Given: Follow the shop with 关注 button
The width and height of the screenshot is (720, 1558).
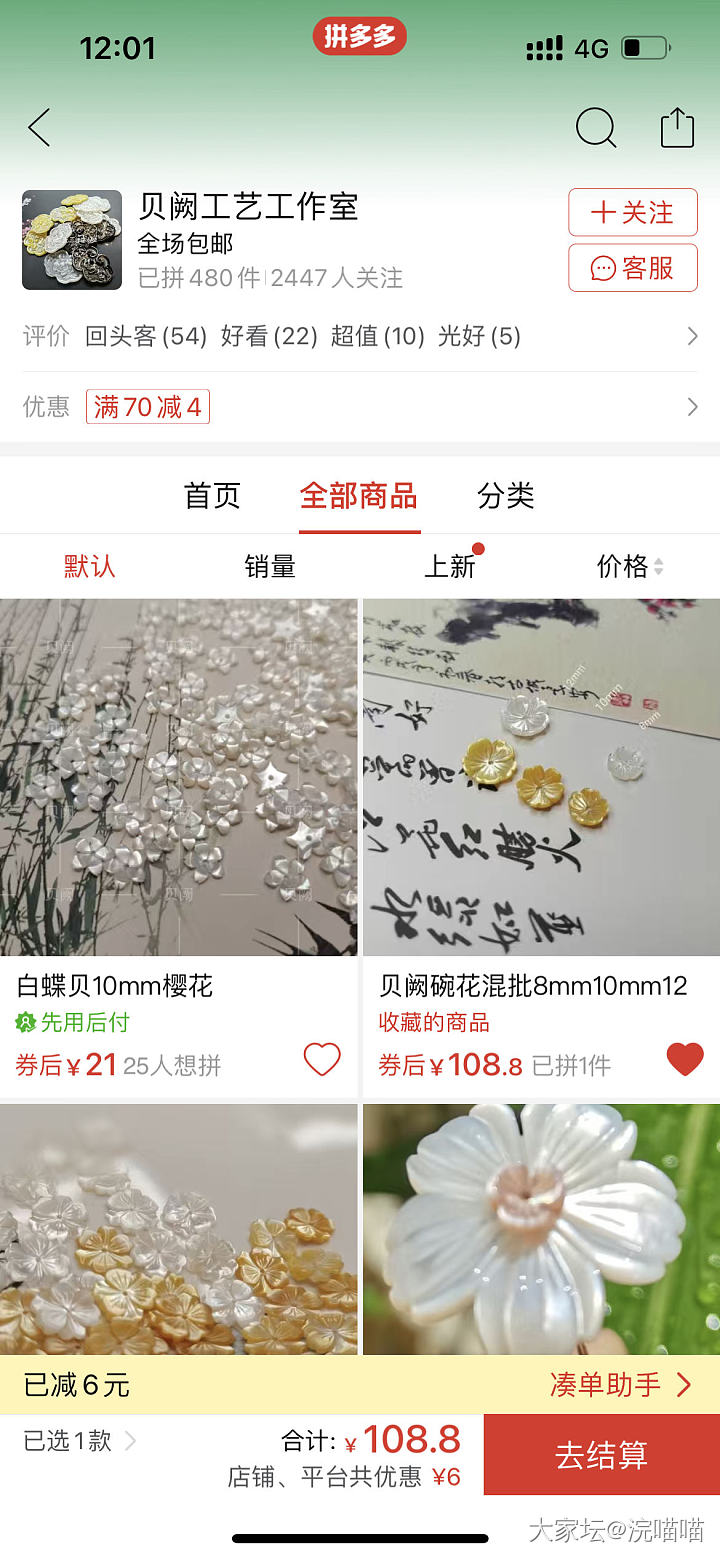Looking at the screenshot, I should click(632, 212).
